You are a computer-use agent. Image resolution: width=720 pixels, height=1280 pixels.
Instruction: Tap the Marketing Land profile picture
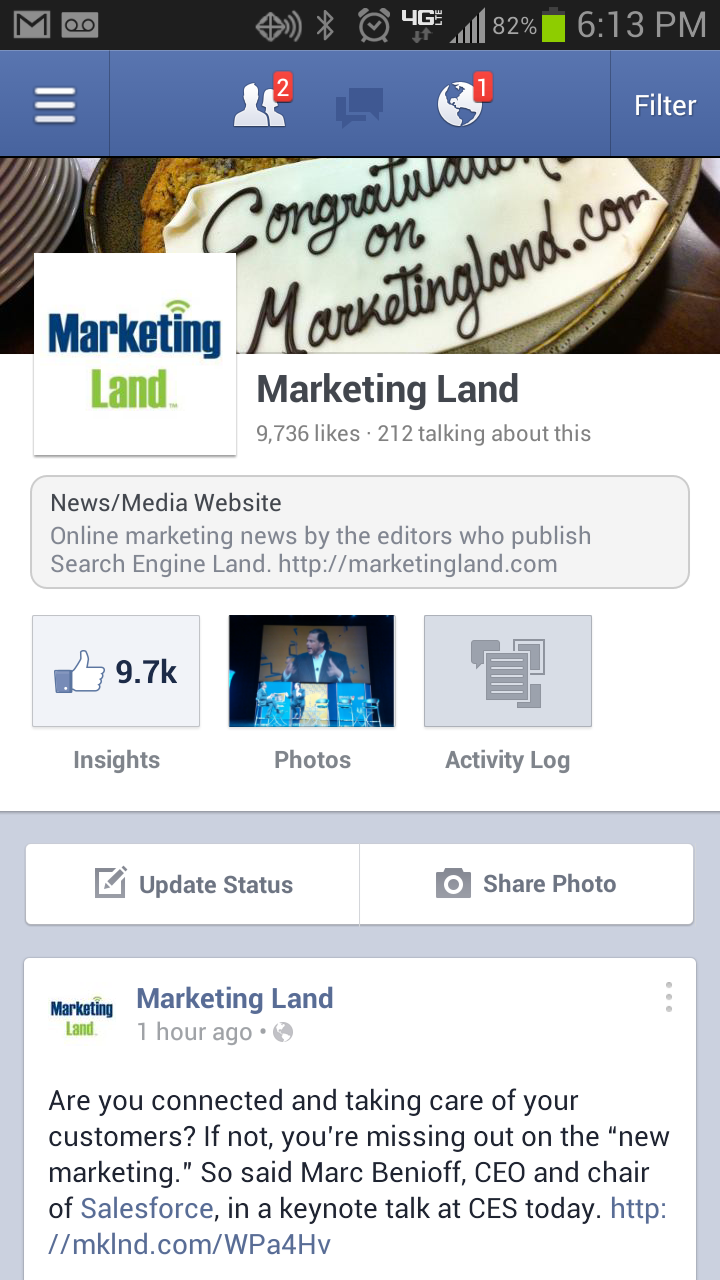pos(135,354)
